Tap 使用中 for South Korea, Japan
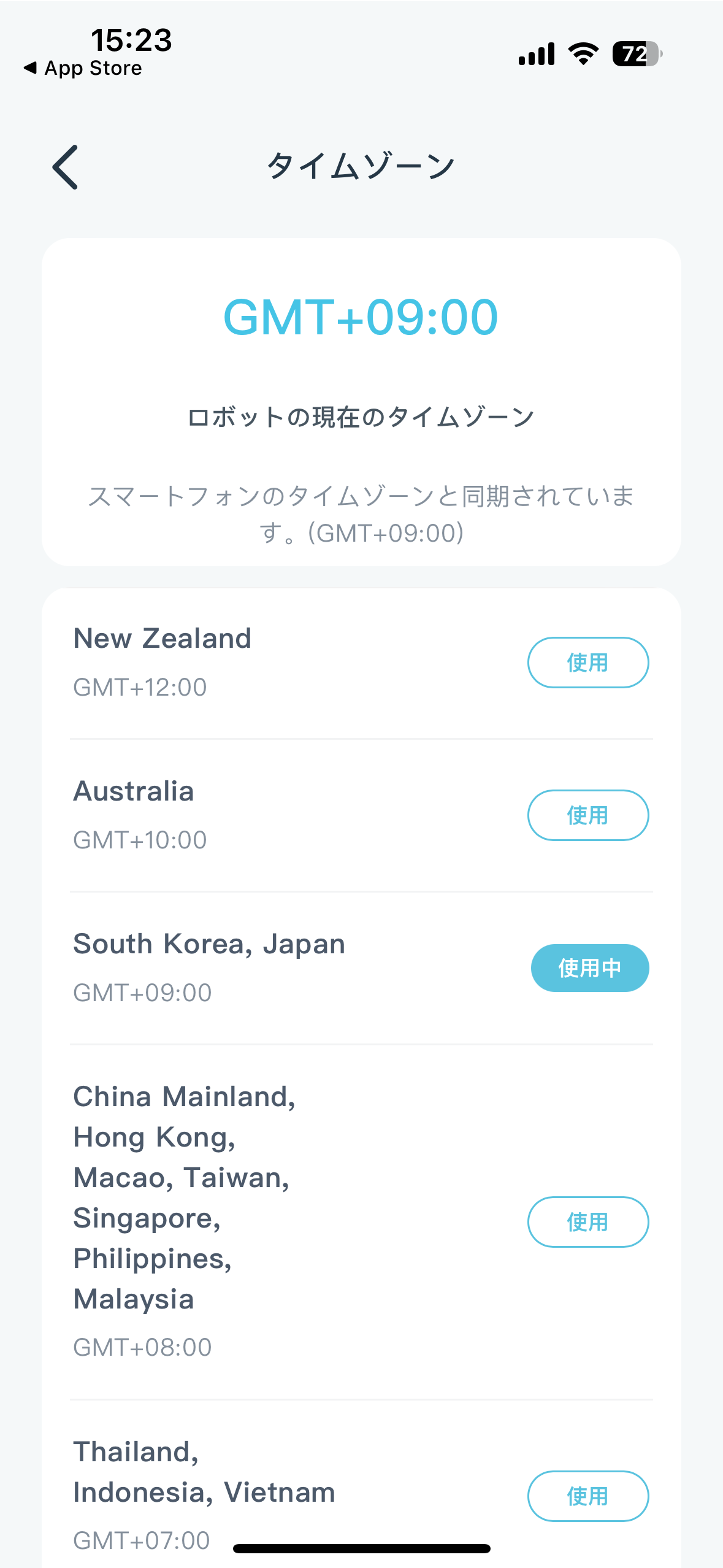Image resolution: width=723 pixels, height=1568 pixels. pyautogui.click(x=589, y=968)
